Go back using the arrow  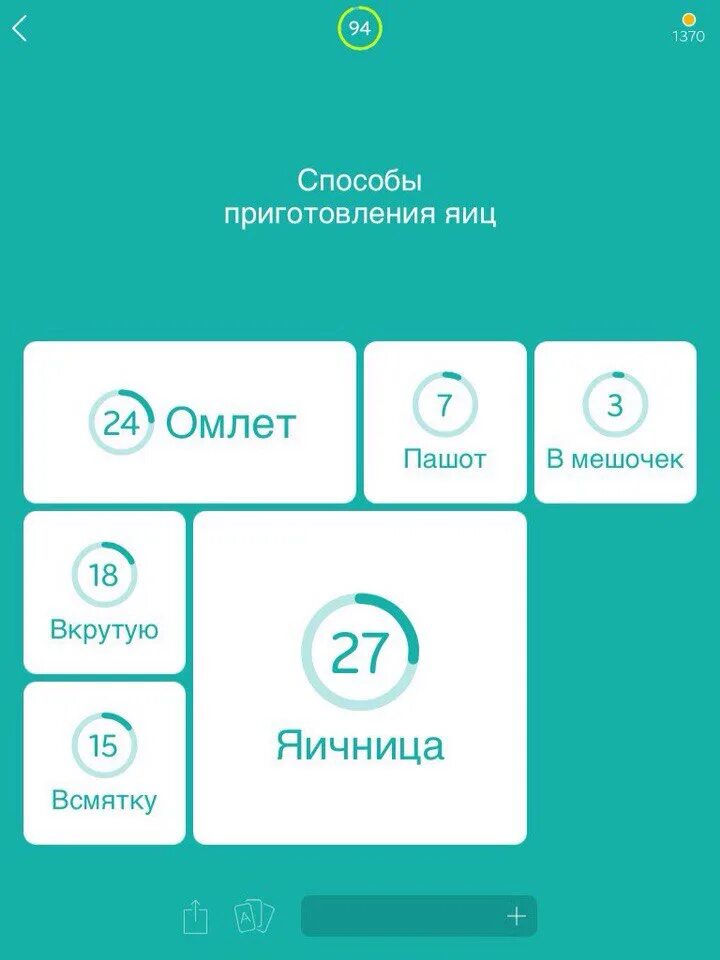pyautogui.click(x=20, y=28)
